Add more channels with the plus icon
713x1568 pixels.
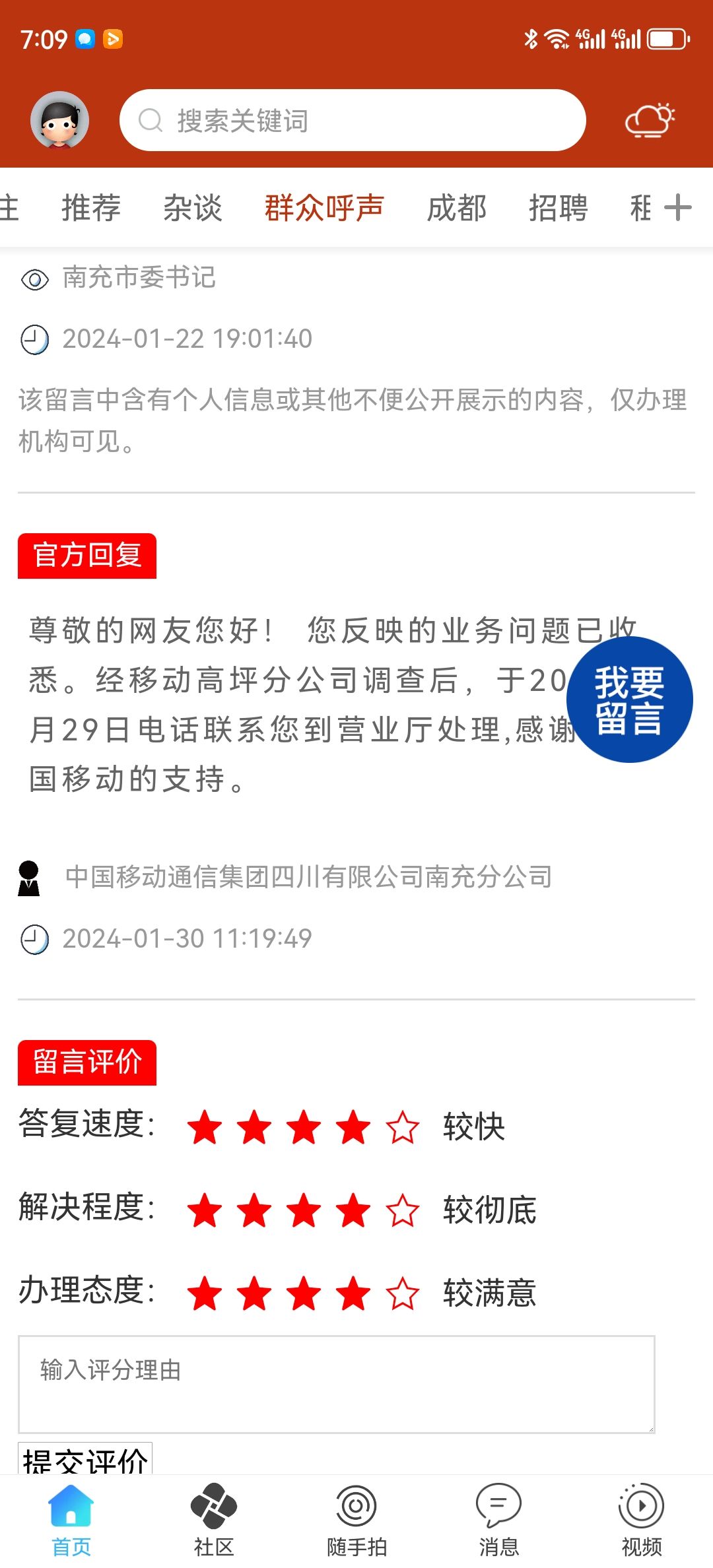678,208
